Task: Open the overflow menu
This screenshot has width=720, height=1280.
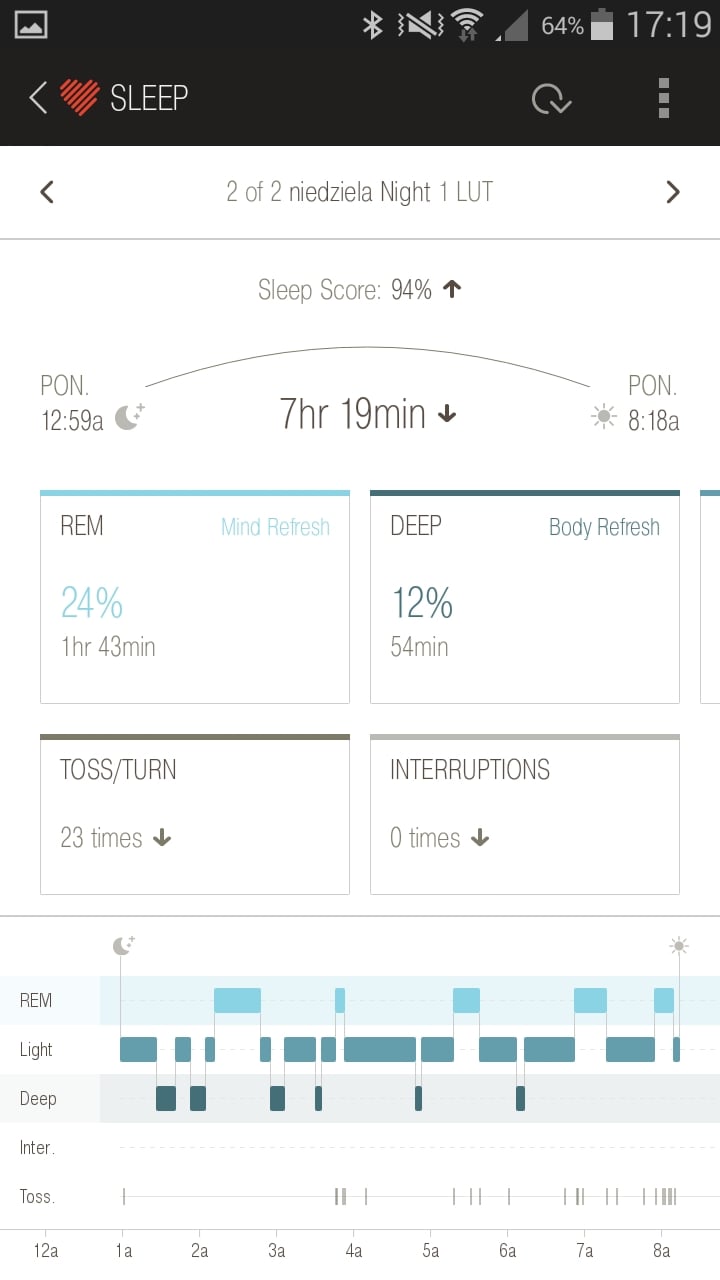Action: pyautogui.click(x=664, y=98)
